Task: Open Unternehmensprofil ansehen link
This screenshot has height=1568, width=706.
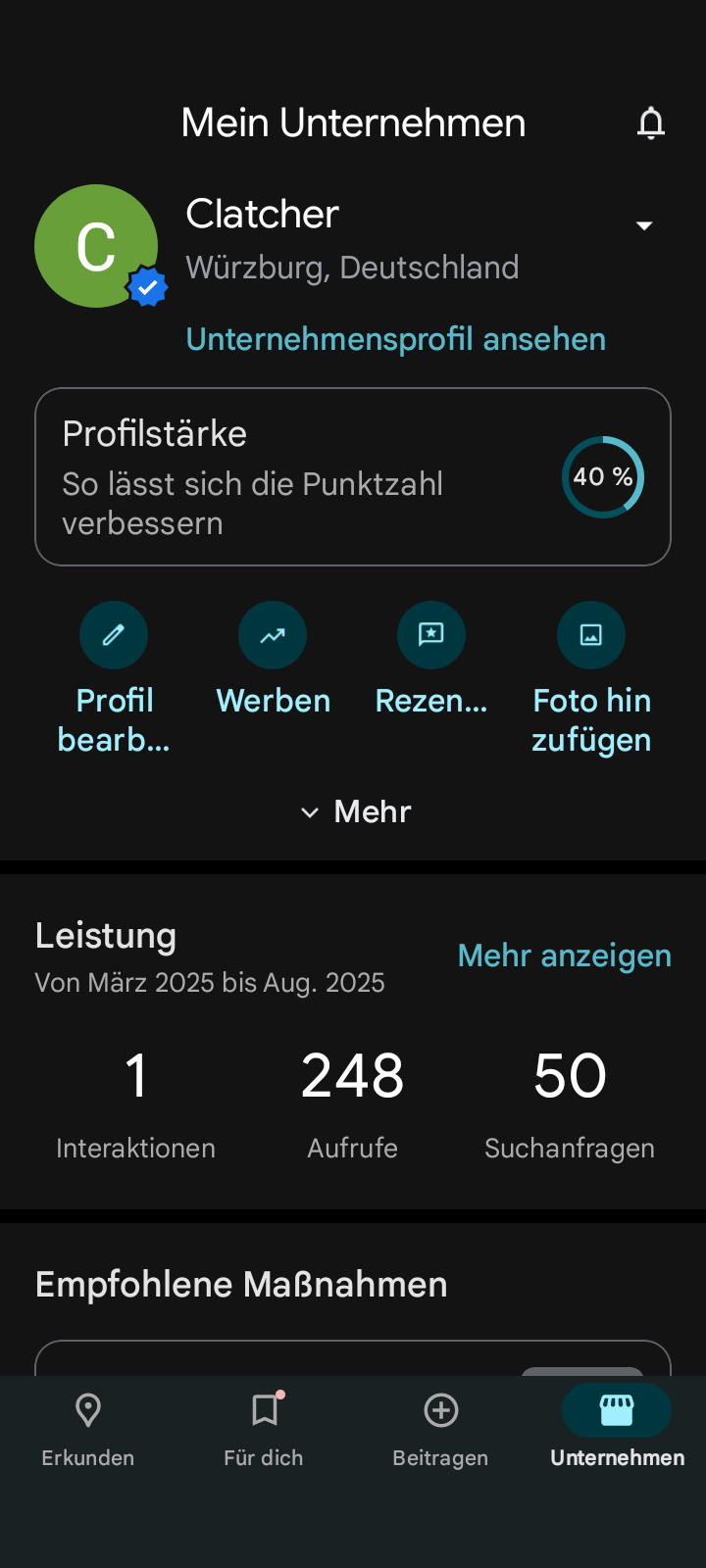Action: coord(396,339)
